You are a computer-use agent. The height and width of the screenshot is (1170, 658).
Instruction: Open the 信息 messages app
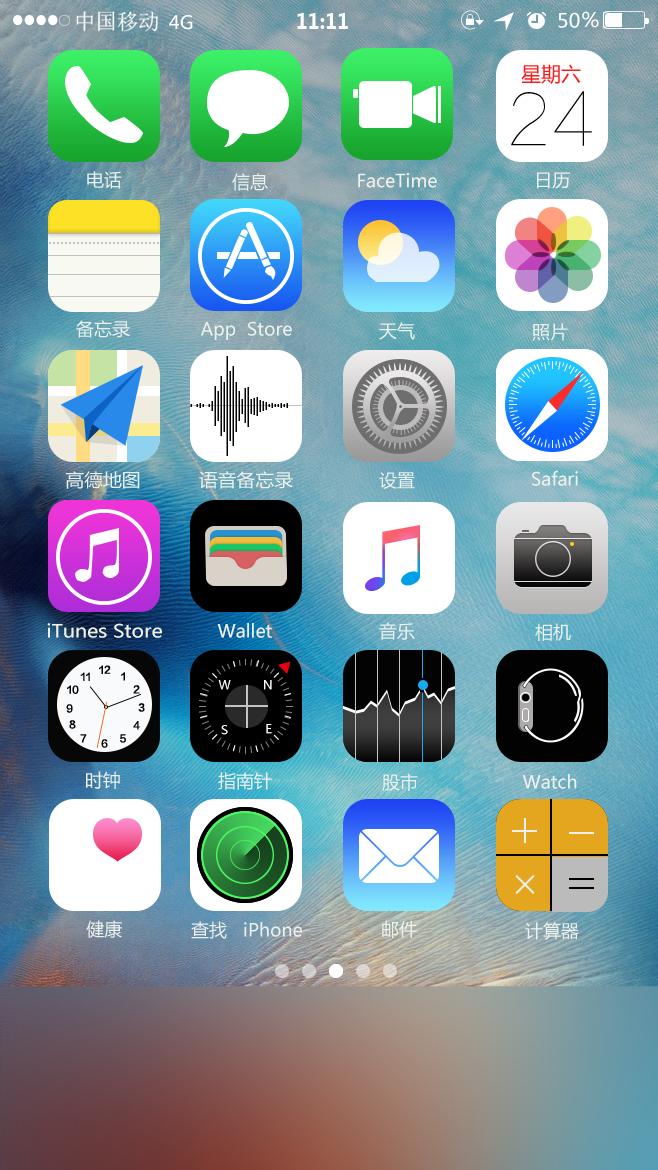[246, 106]
